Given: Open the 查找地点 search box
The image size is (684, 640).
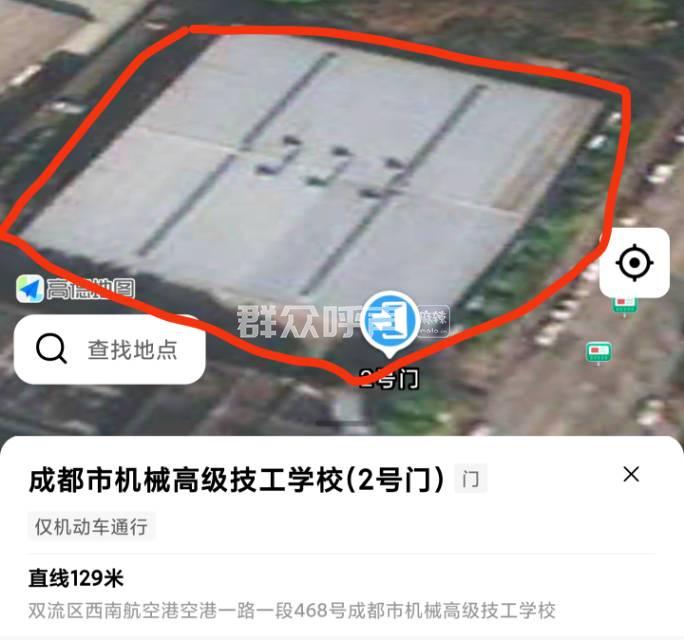Looking at the screenshot, I should coord(110,349).
